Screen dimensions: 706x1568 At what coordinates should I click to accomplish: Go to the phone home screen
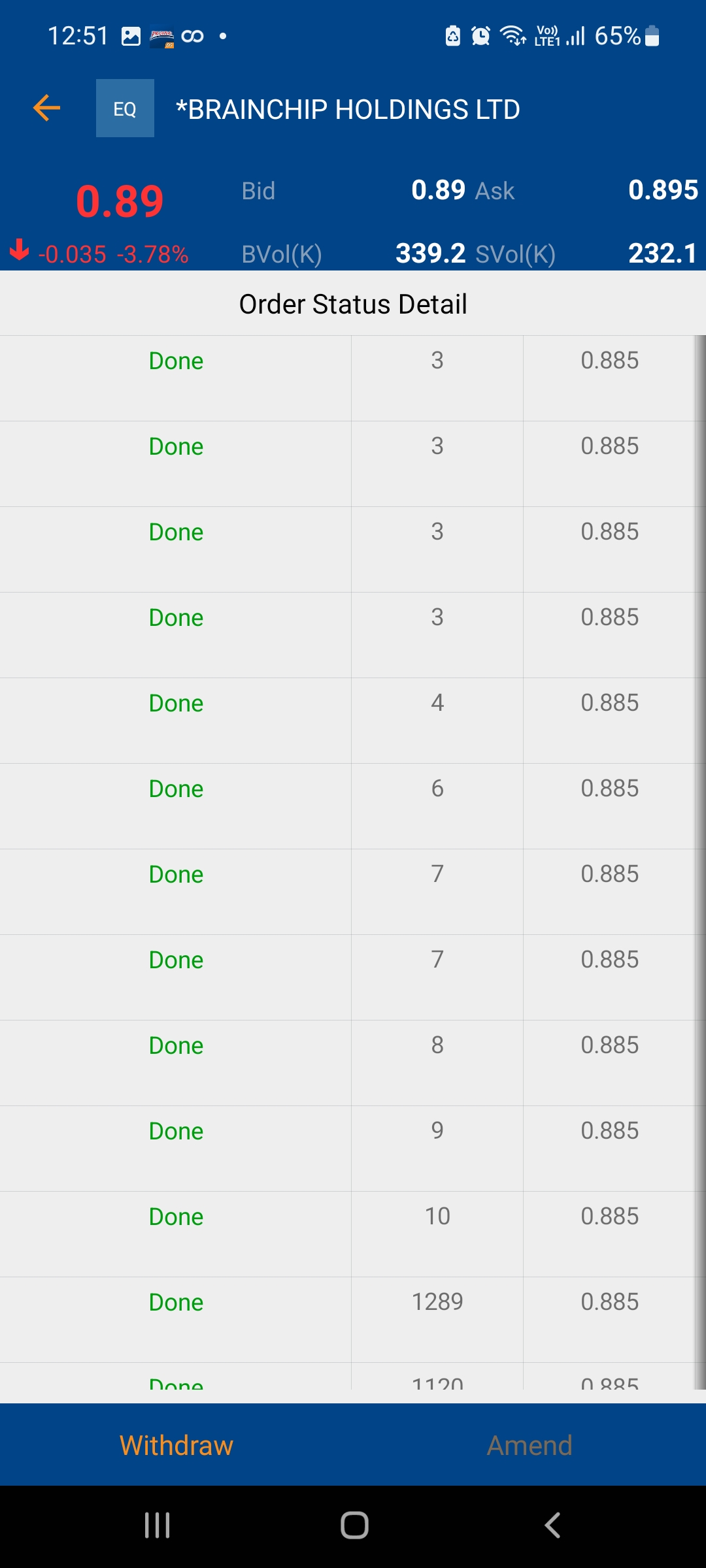354,1526
